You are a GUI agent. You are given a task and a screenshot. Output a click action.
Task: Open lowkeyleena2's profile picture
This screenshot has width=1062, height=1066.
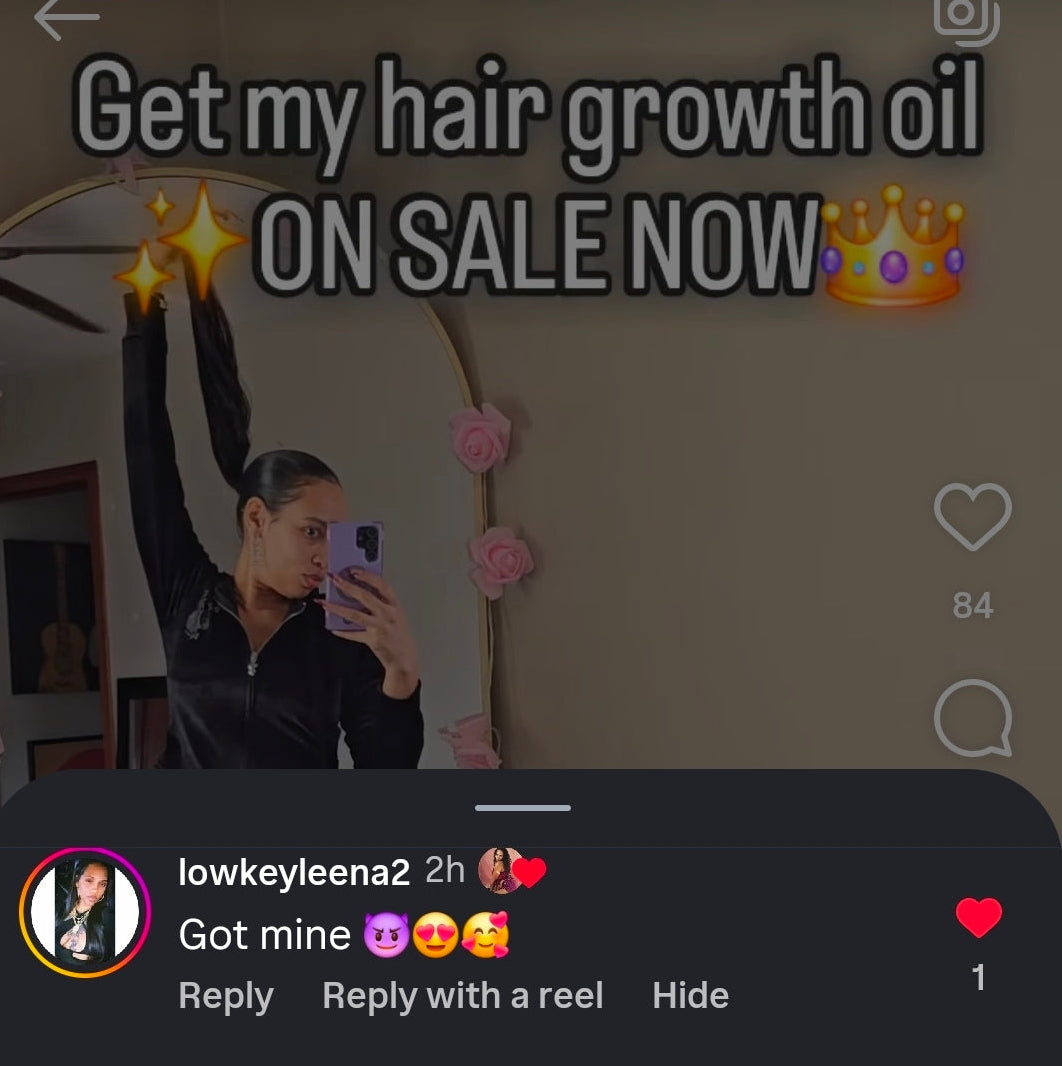[x=85, y=912]
